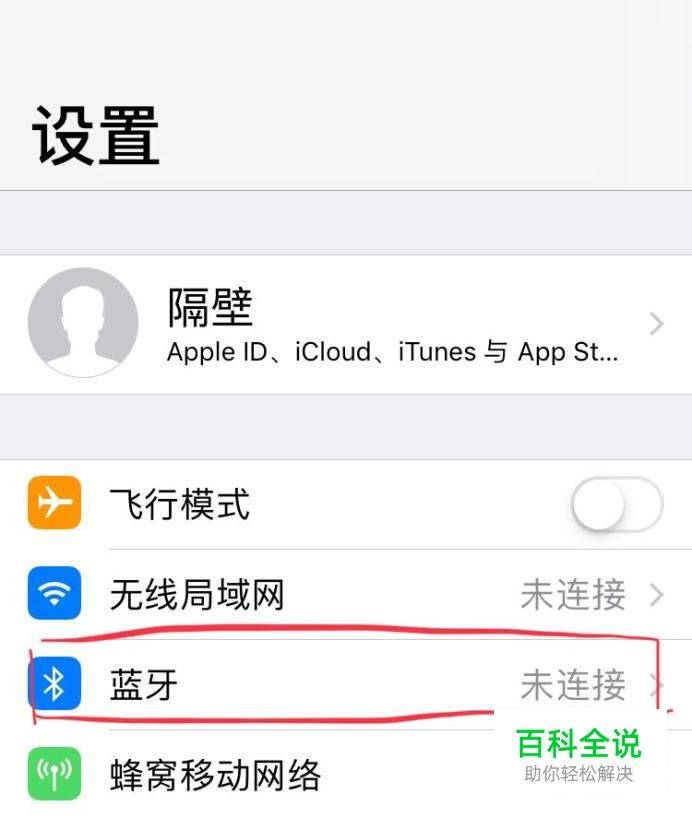Open the Apple ID profile for 隔壁
The height and width of the screenshot is (818, 692).
tap(346, 323)
